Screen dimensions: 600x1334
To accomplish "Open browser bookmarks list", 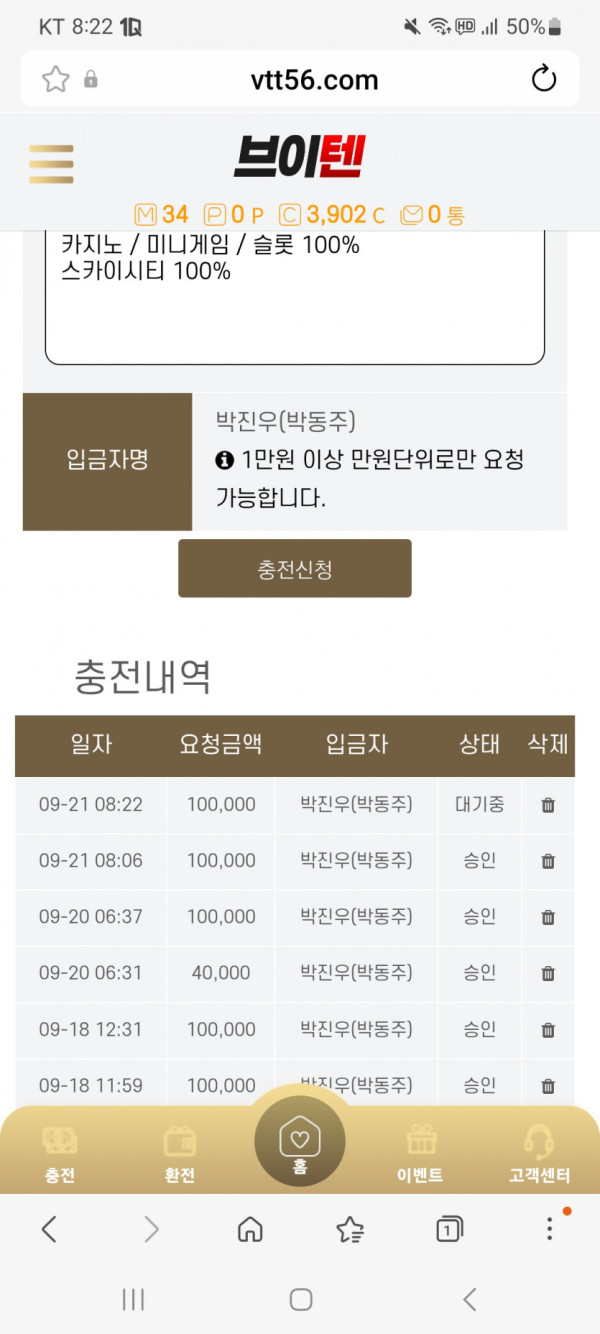I will 350,1229.
